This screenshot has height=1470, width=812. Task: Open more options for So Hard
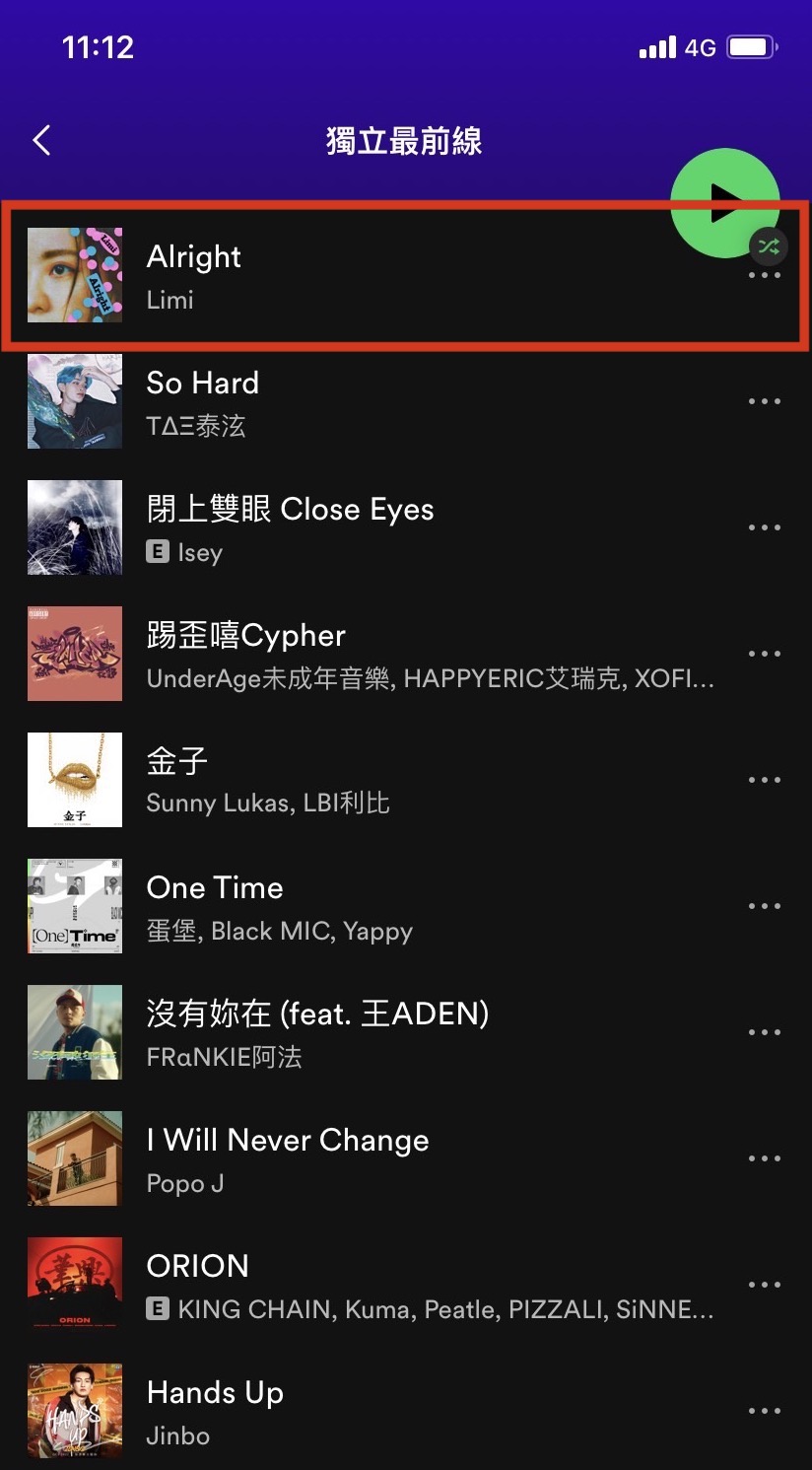764,402
